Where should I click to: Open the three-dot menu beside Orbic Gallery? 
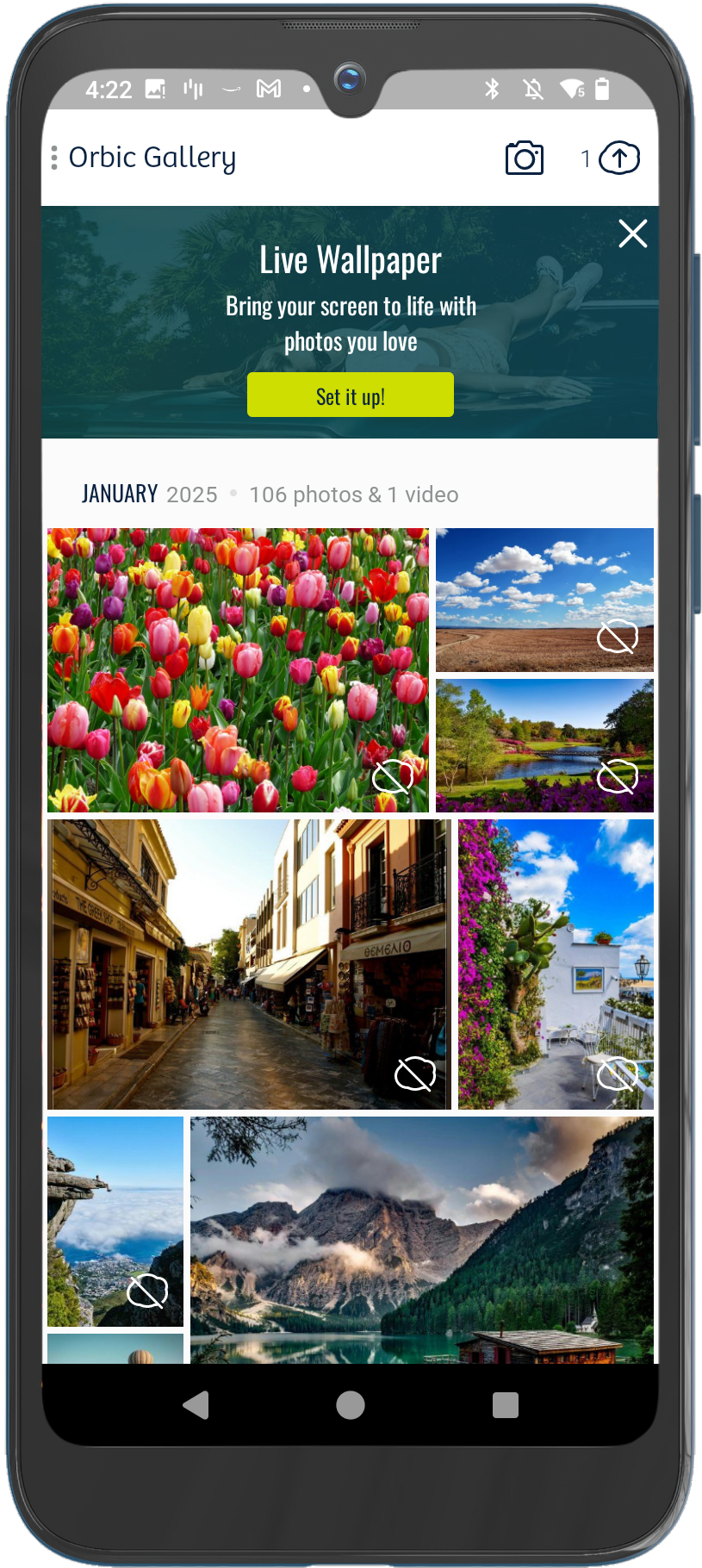(54, 158)
